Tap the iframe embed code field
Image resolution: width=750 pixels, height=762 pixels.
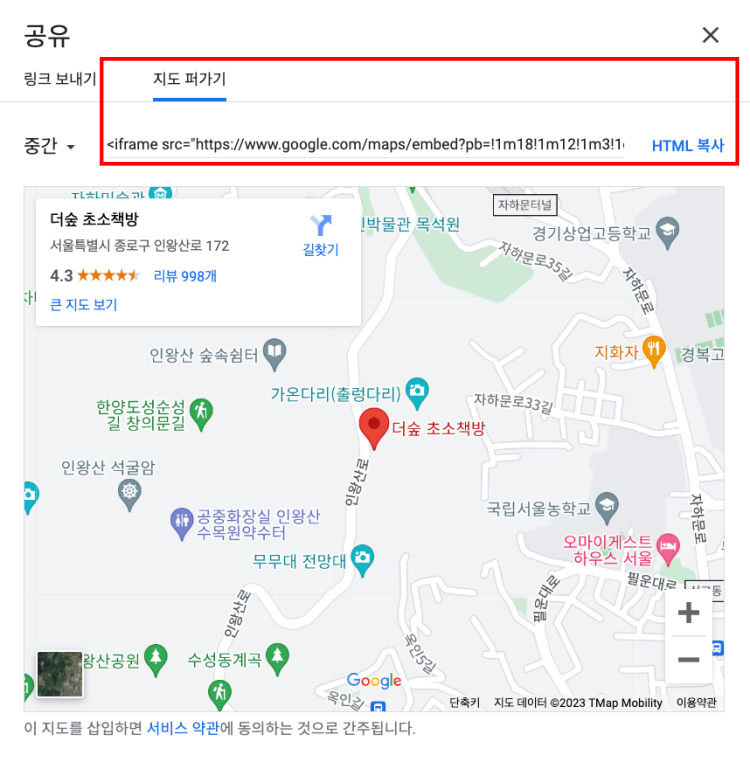(366, 145)
